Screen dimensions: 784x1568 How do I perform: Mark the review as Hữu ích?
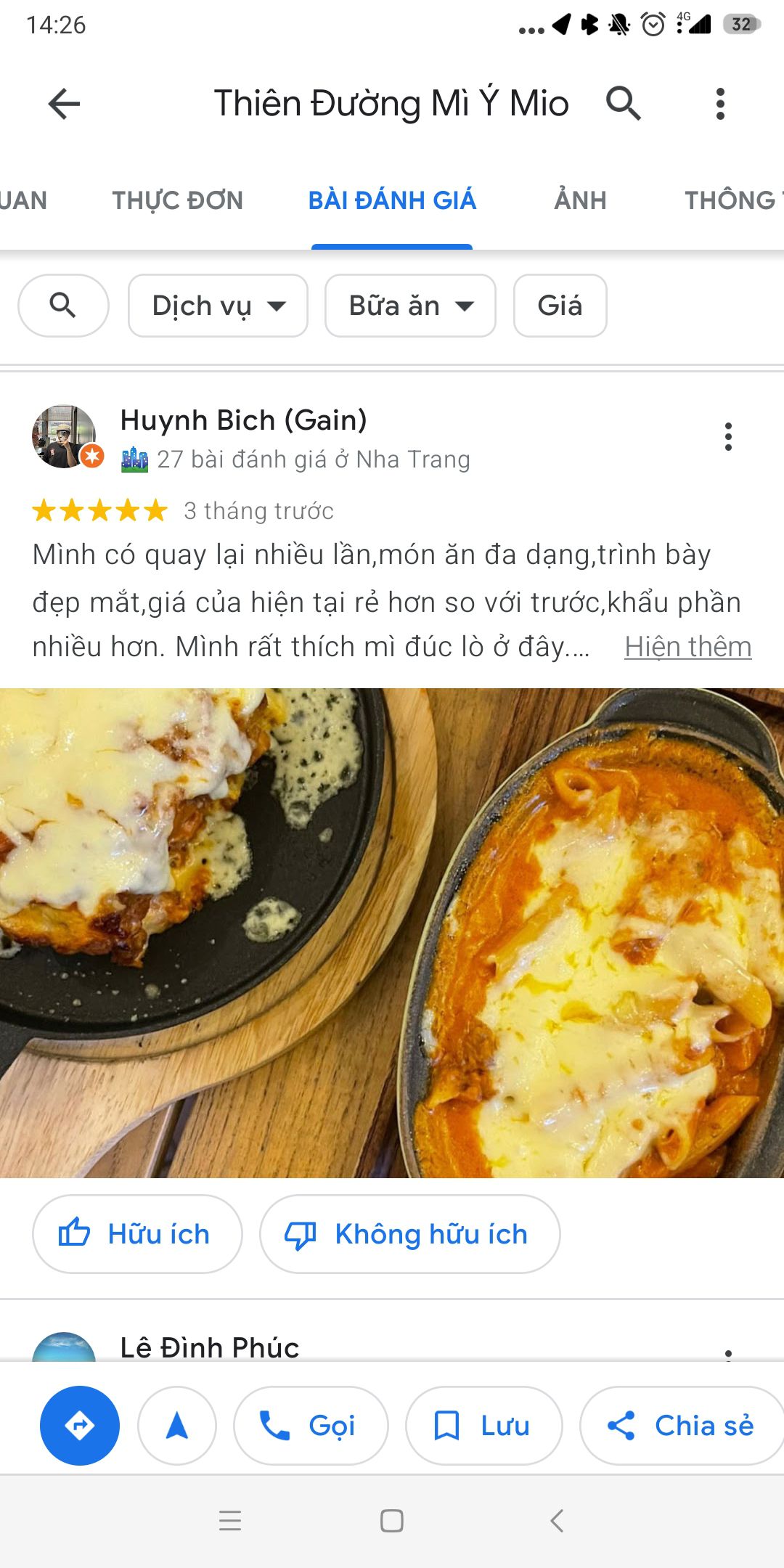[x=137, y=1234]
